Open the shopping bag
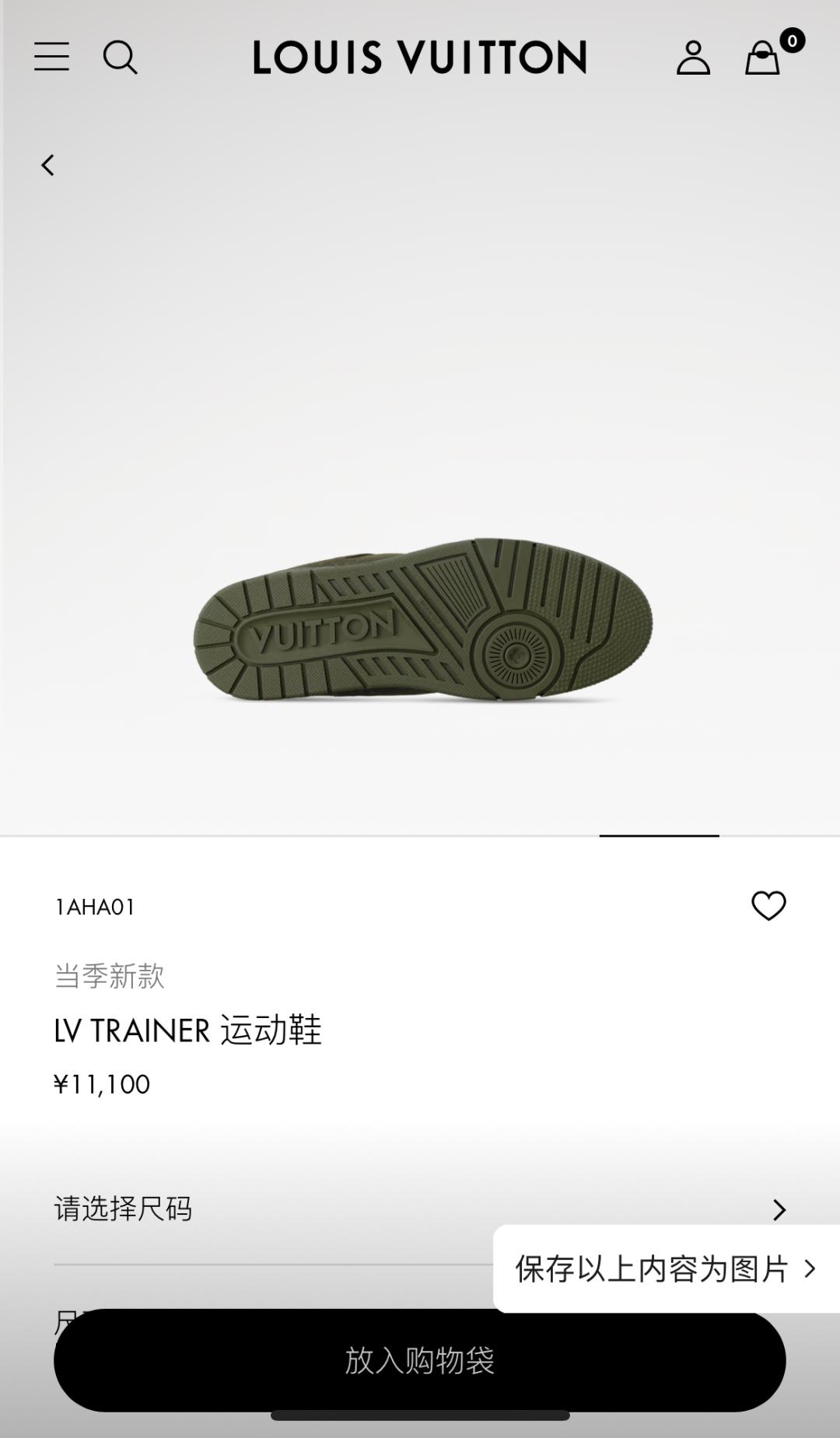Screen dimensions: 840x1438 763,58
